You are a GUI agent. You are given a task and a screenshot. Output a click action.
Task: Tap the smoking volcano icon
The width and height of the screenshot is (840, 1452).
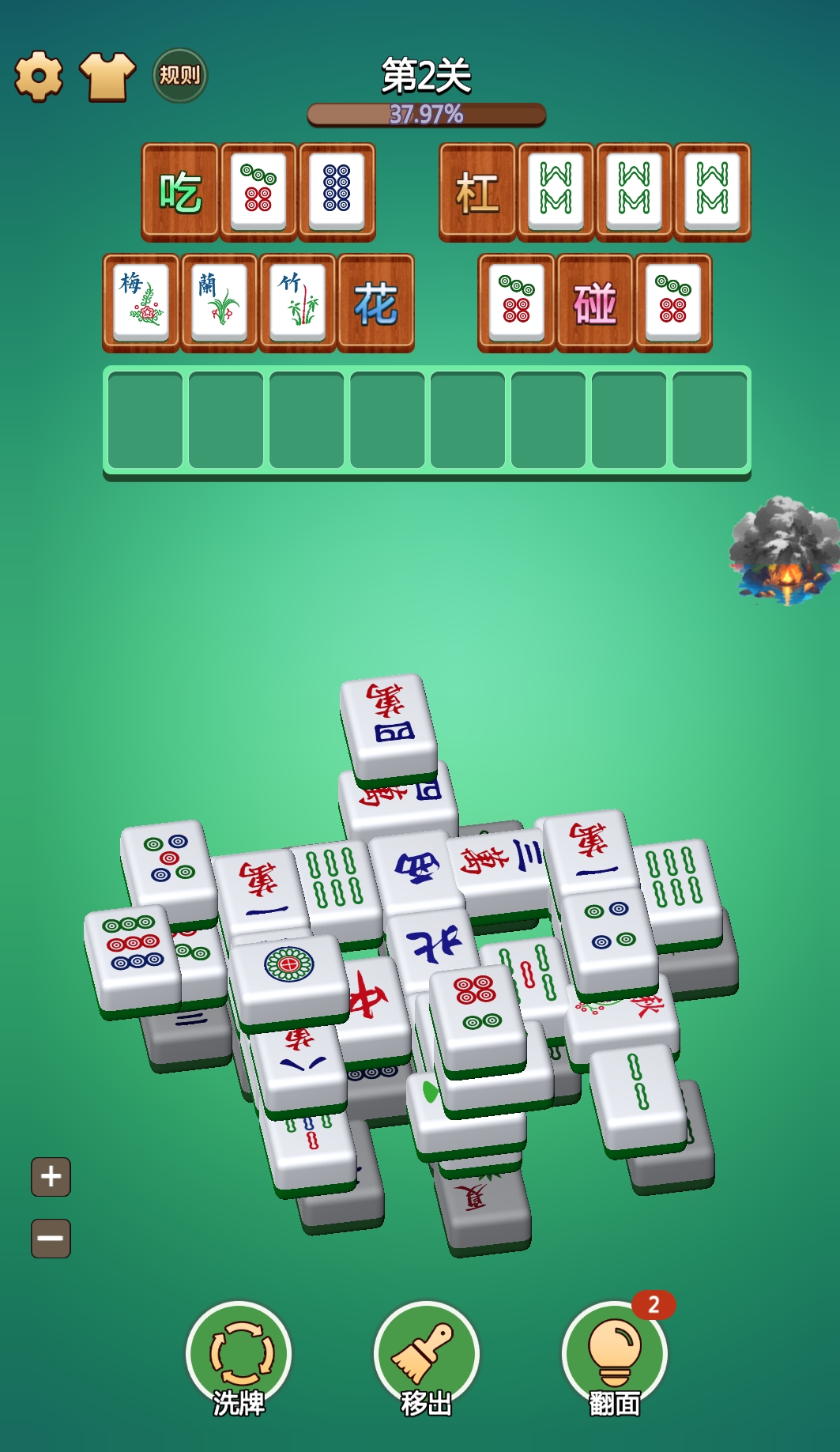[784, 551]
